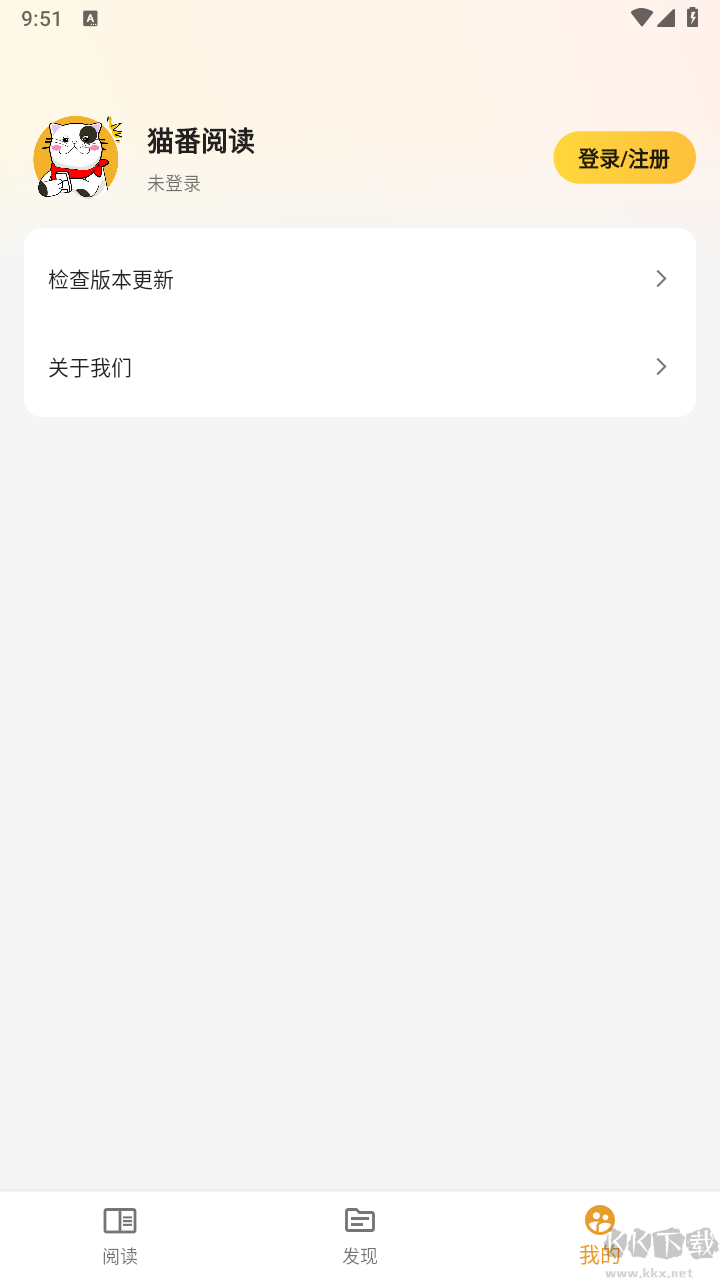
Task: Click 检查版本更新 to check updates
Action: 110,280
